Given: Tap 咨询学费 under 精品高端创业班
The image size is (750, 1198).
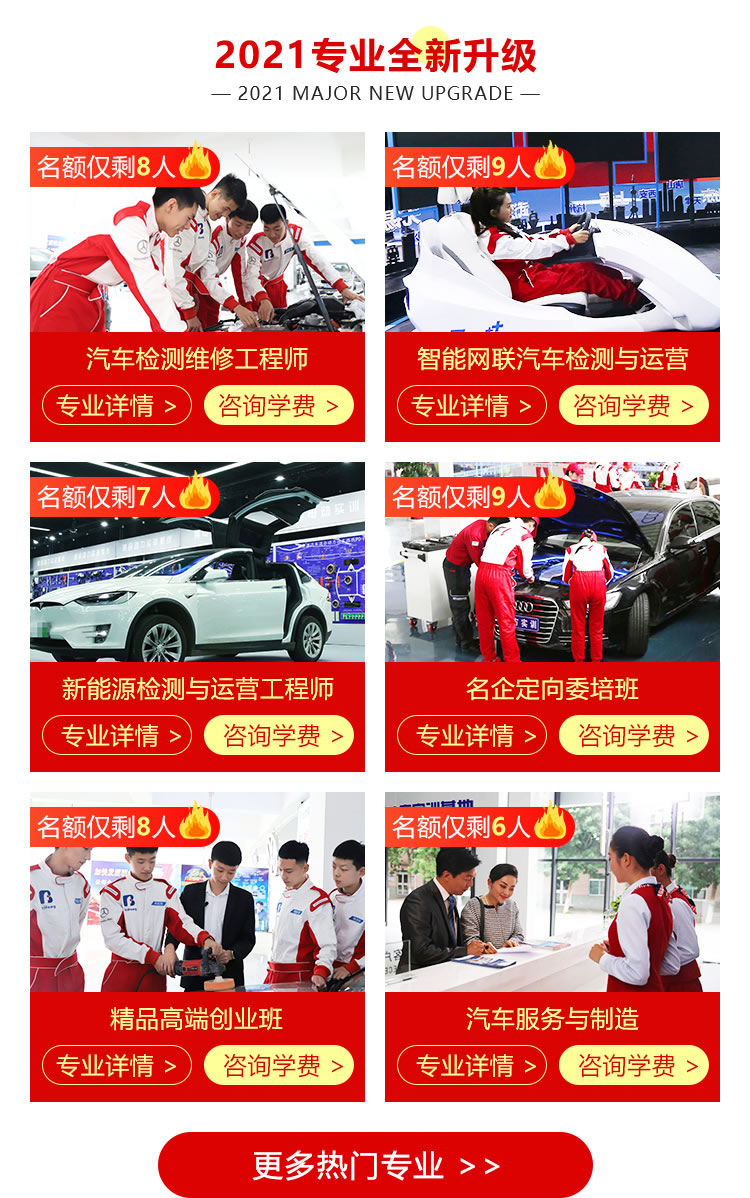Looking at the screenshot, I should (x=279, y=1066).
